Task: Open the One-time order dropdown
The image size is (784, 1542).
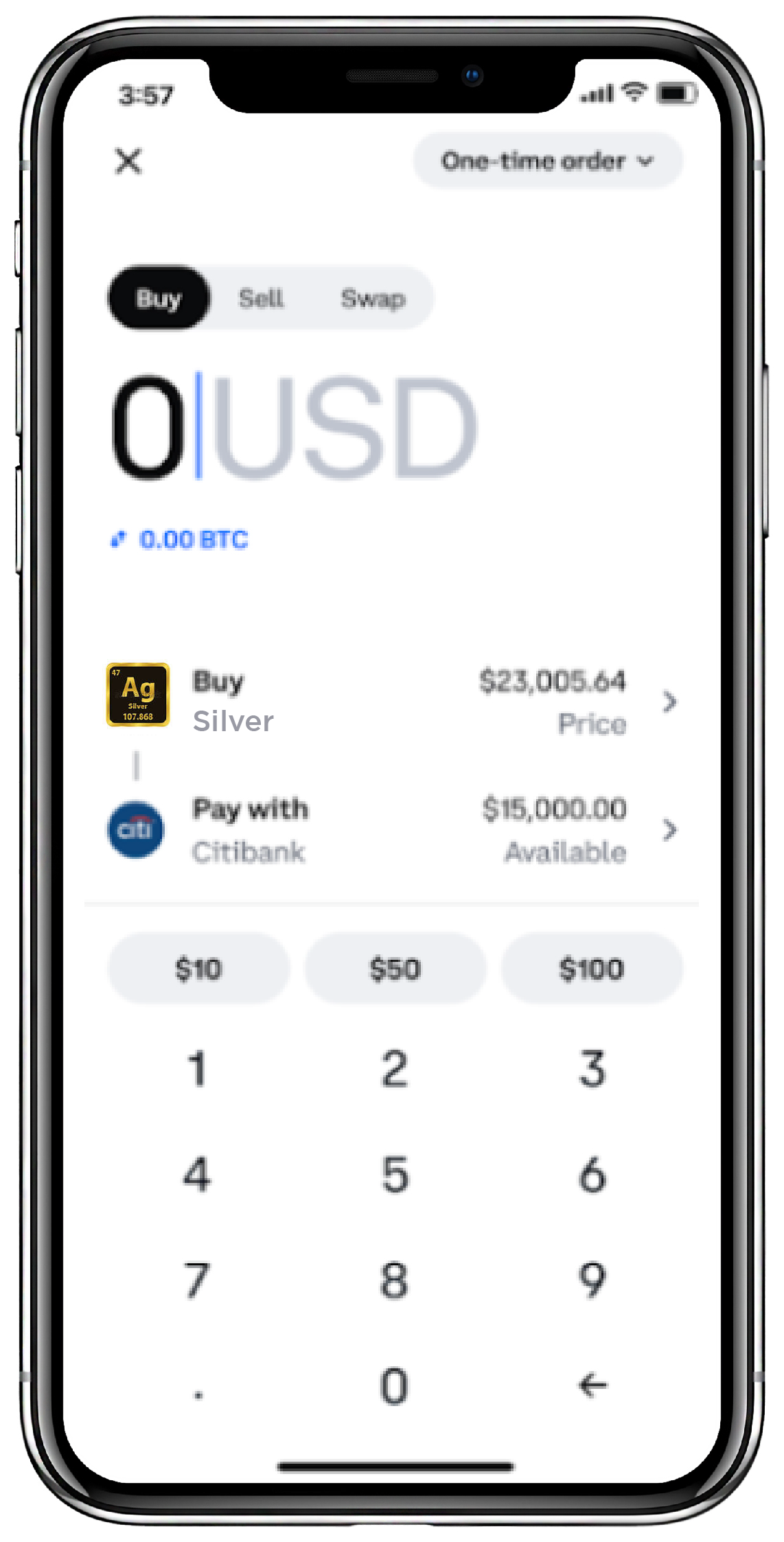Action: [x=547, y=161]
